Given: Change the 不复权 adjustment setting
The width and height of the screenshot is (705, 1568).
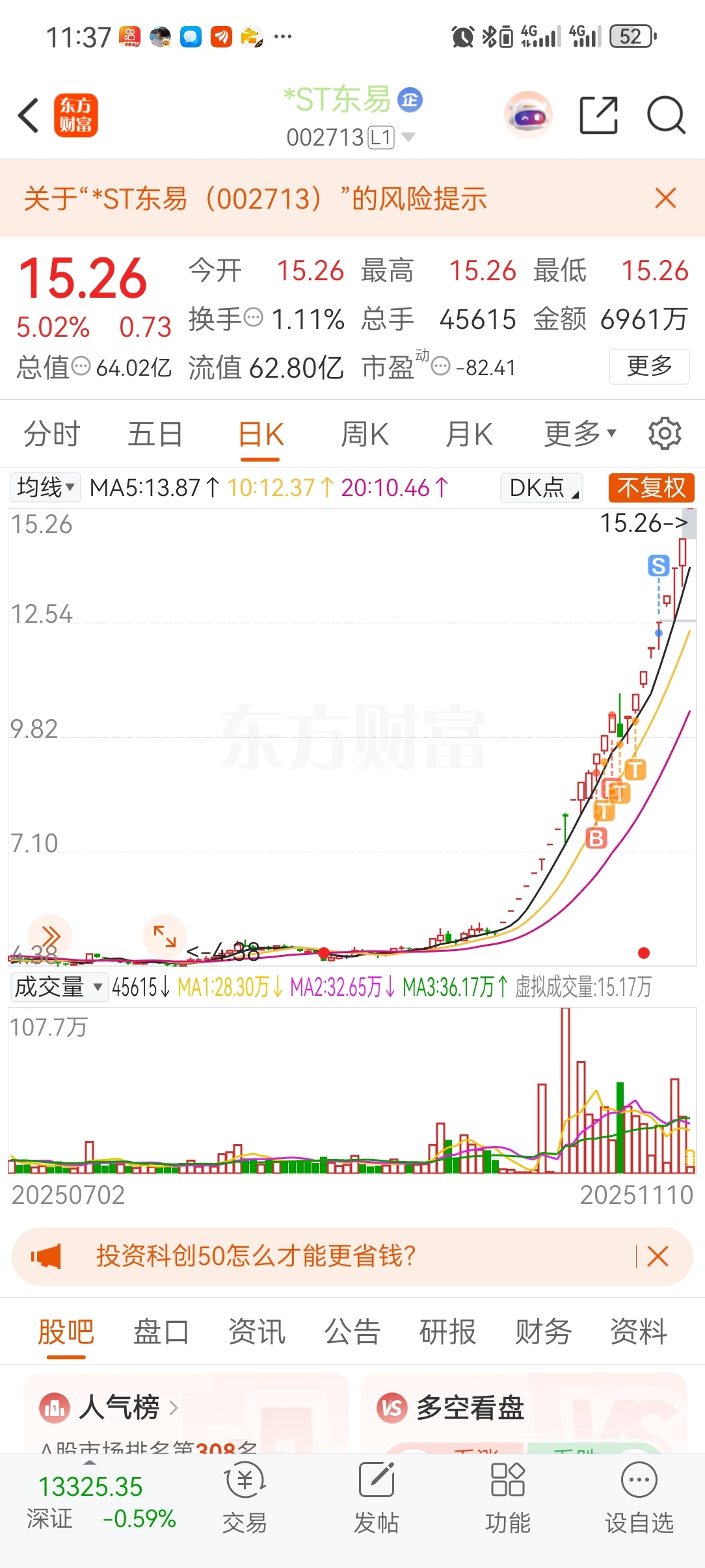Looking at the screenshot, I should pyautogui.click(x=651, y=488).
